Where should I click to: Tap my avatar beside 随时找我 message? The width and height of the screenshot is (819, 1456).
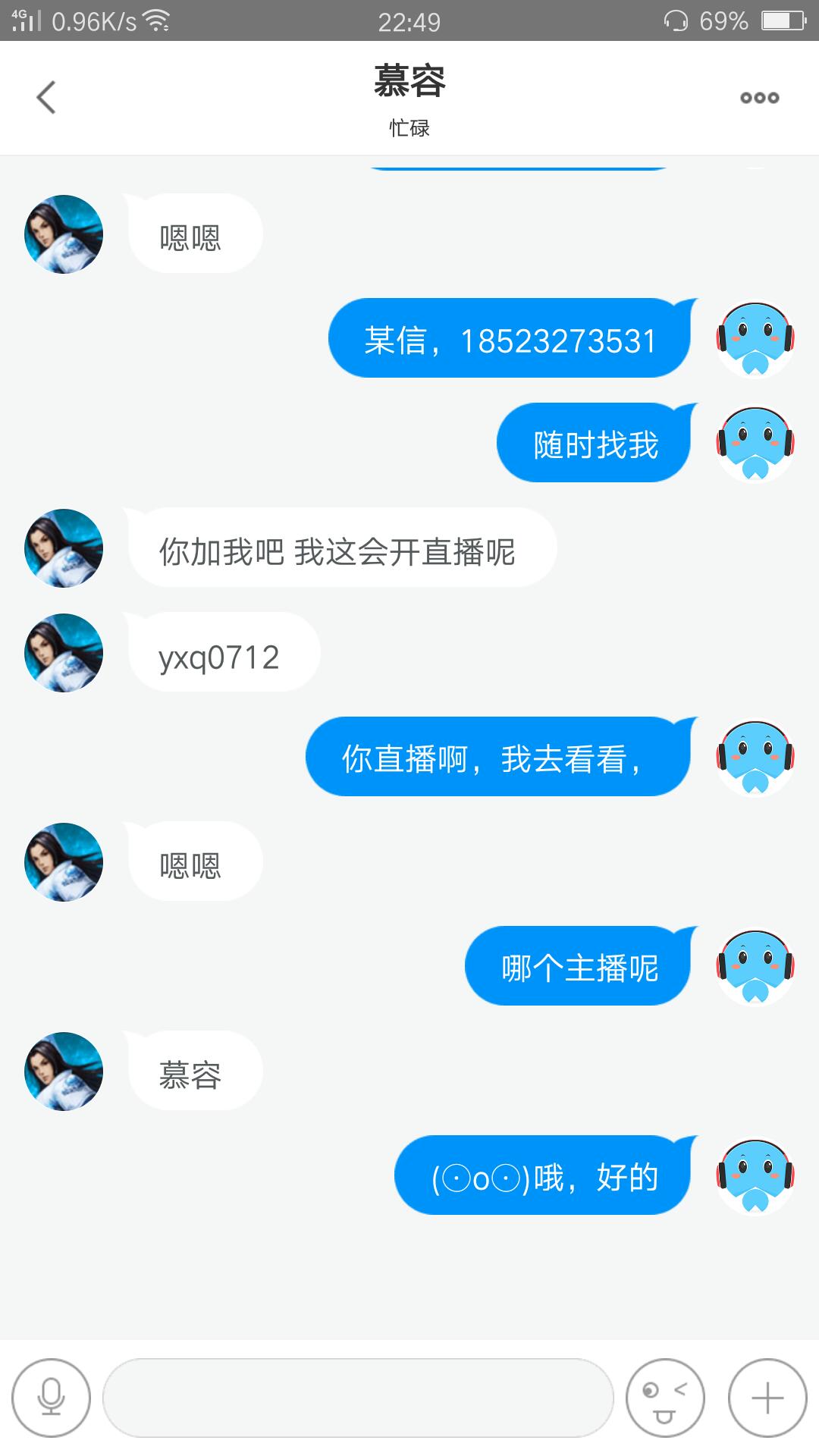coord(755,444)
